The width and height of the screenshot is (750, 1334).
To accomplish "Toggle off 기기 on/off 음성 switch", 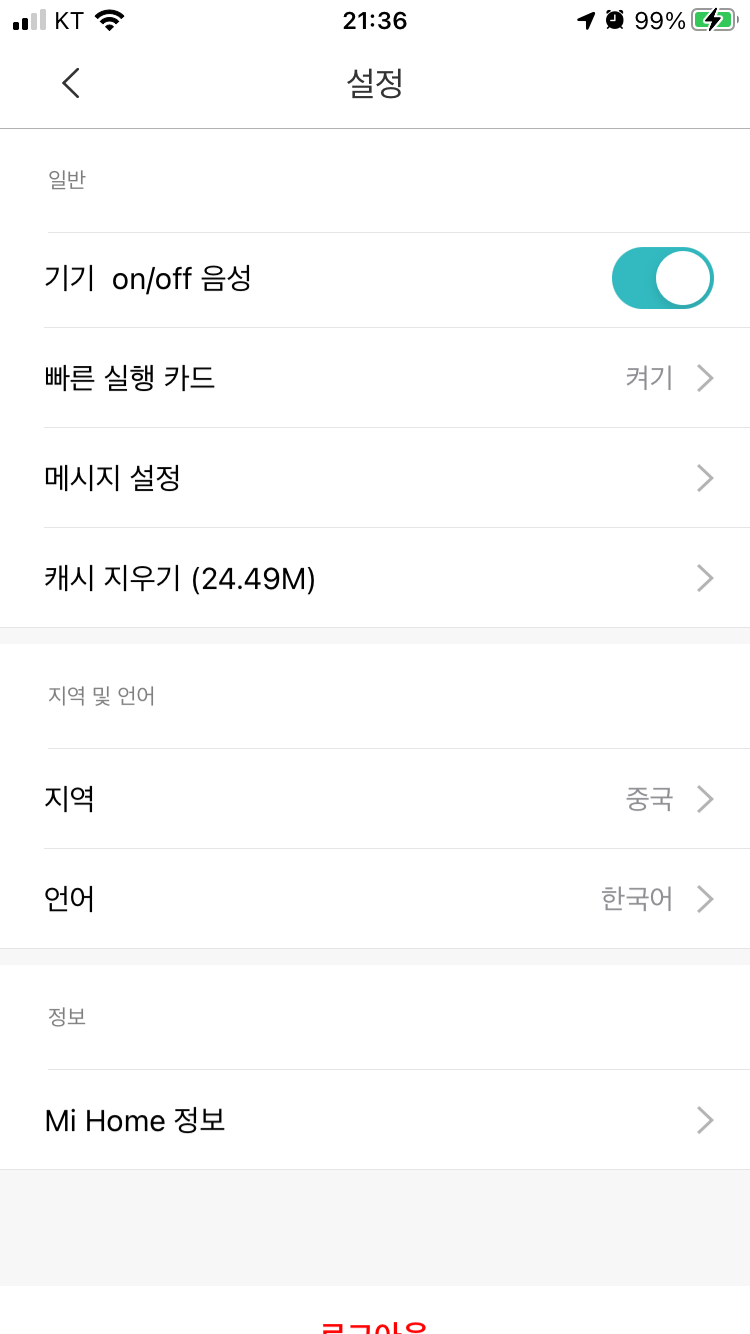I will 662,278.
